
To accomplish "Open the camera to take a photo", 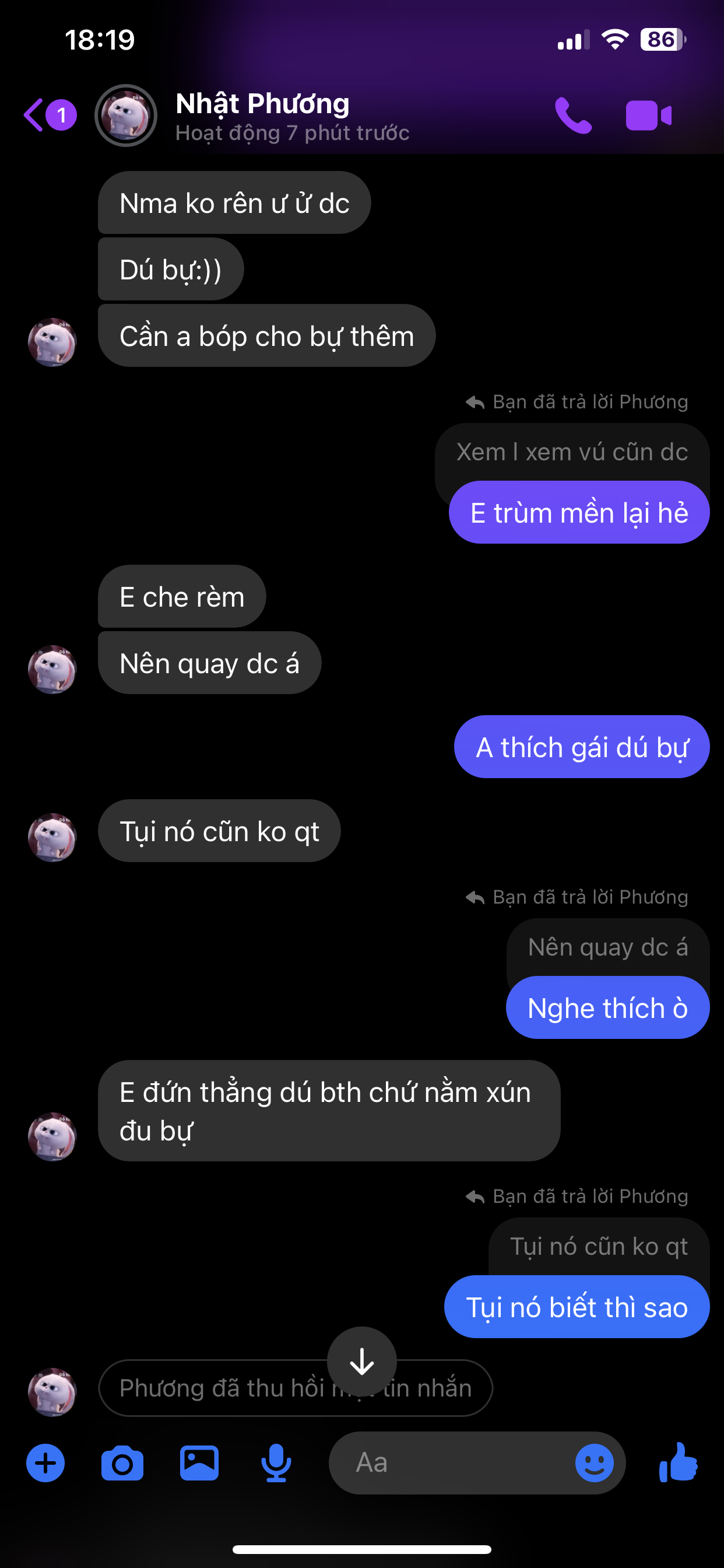I will point(122,1462).
